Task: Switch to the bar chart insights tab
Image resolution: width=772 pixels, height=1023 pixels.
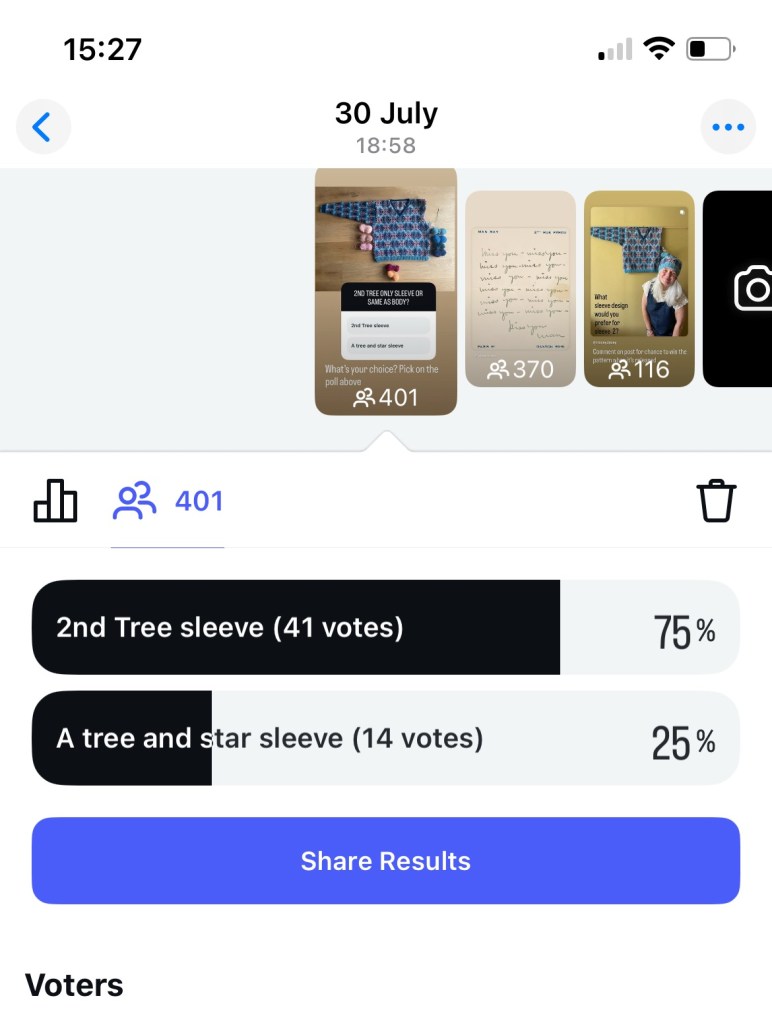Action: click(56, 500)
